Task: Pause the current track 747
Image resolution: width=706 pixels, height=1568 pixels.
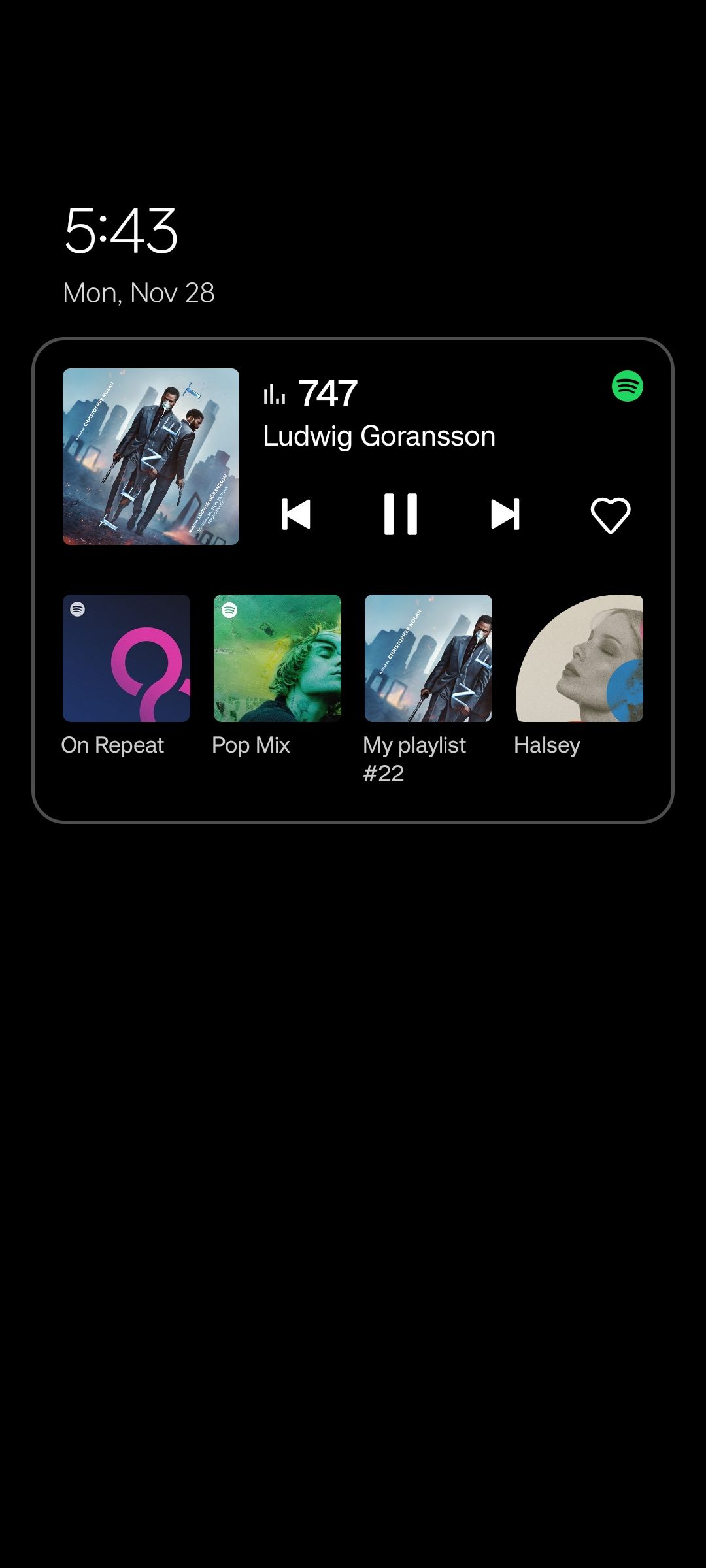Action: 400,514
